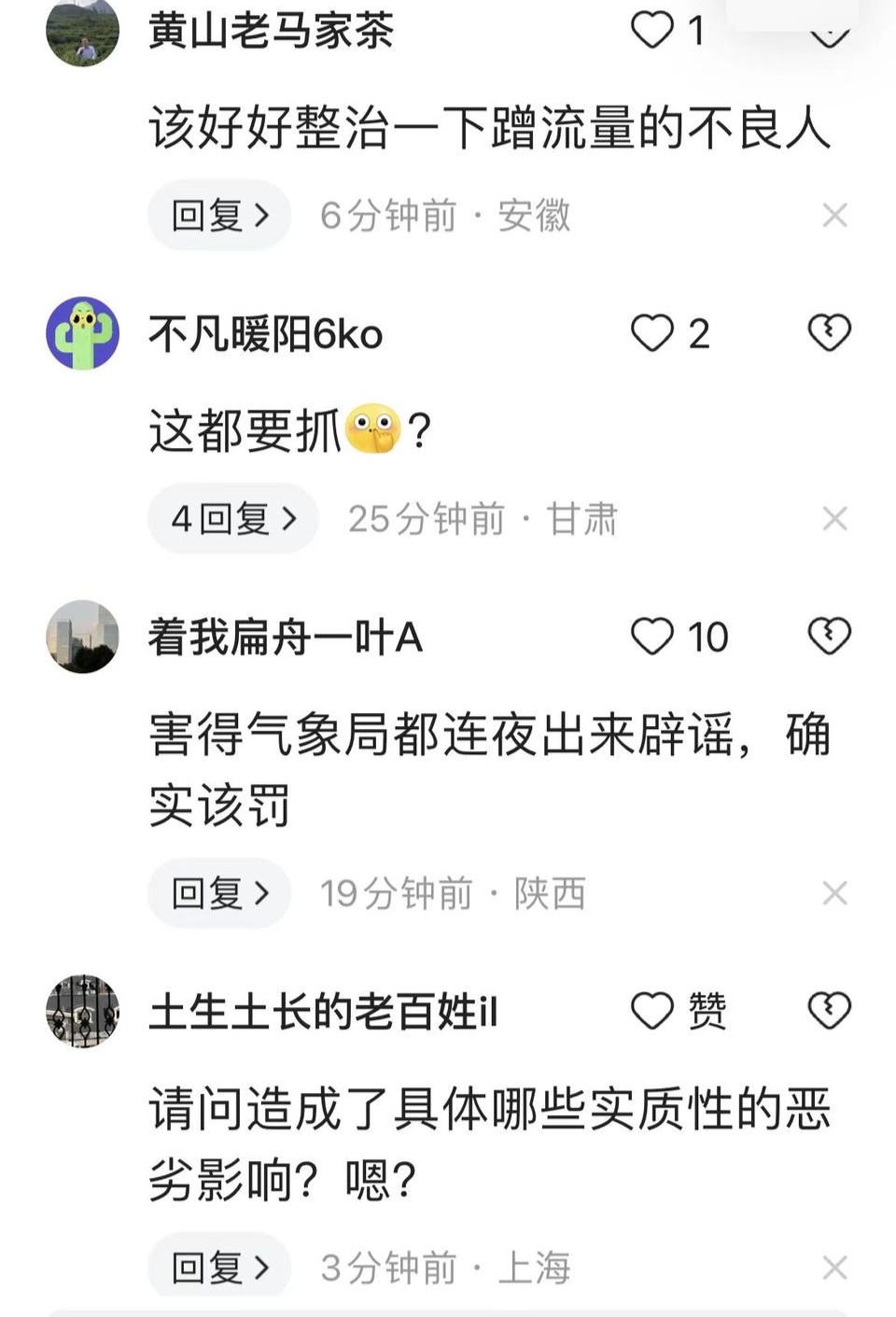
Task: Reply to the comment from 上海
Action: pyautogui.click(x=219, y=1268)
